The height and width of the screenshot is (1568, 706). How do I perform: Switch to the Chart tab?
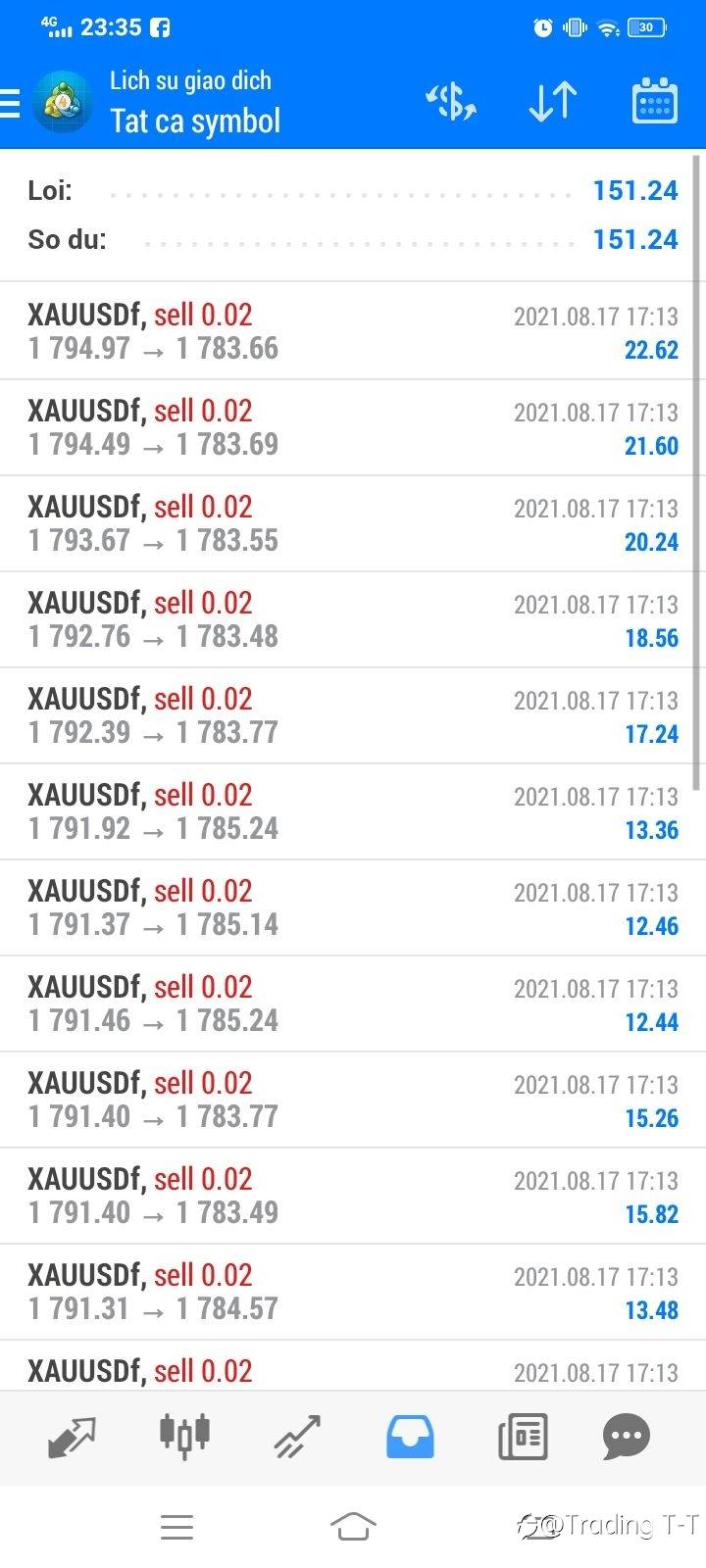(x=184, y=1437)
